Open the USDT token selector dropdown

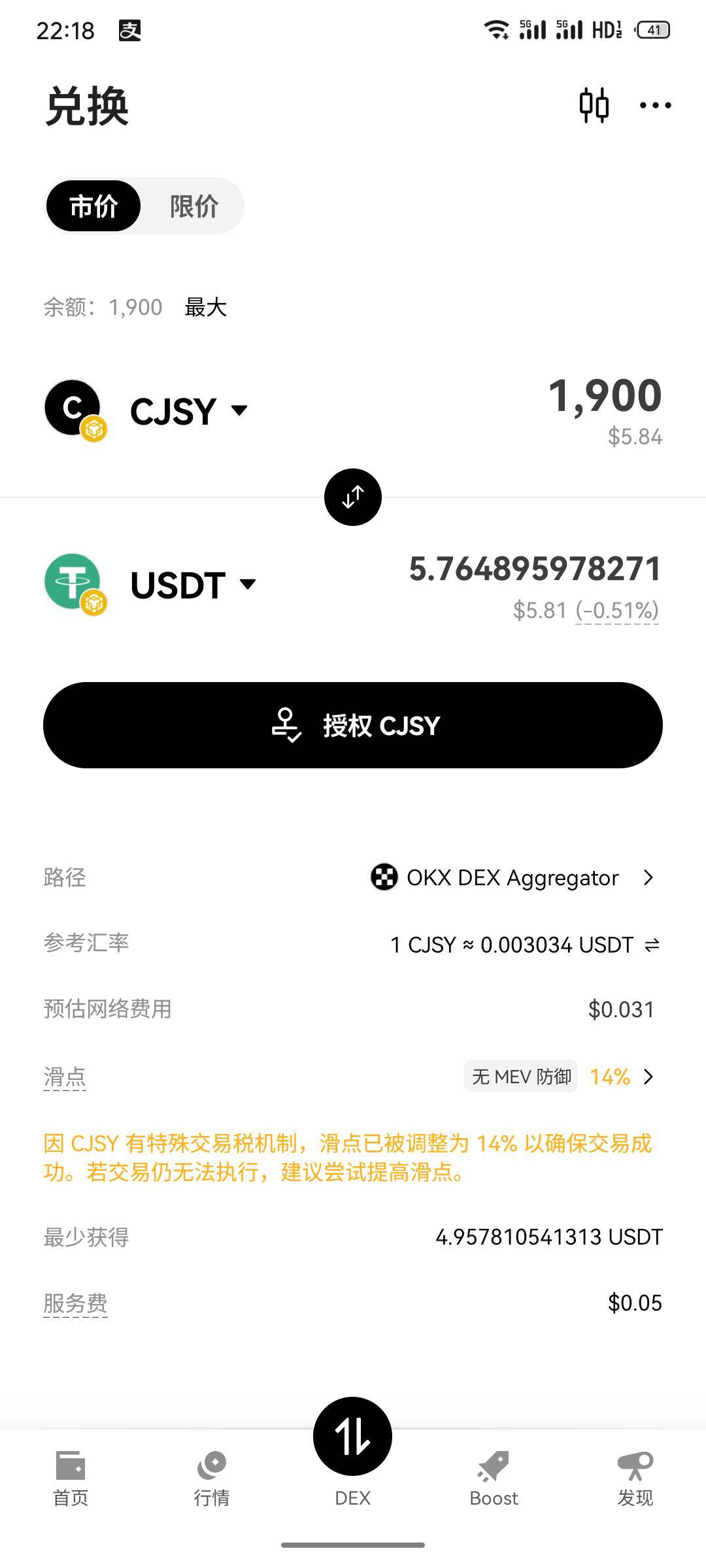pyautogui.click(x=193, y=585)
